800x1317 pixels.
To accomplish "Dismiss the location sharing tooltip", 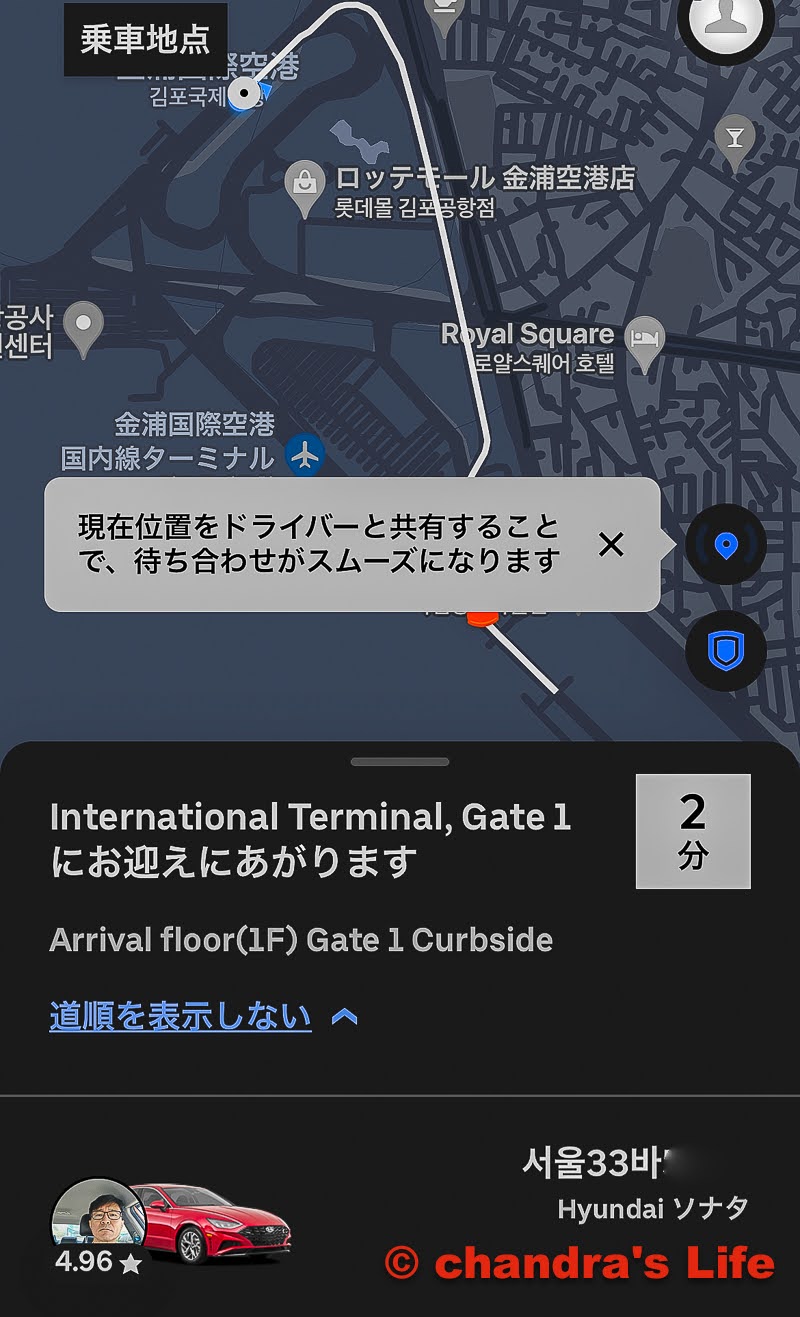I will point(611,545).
